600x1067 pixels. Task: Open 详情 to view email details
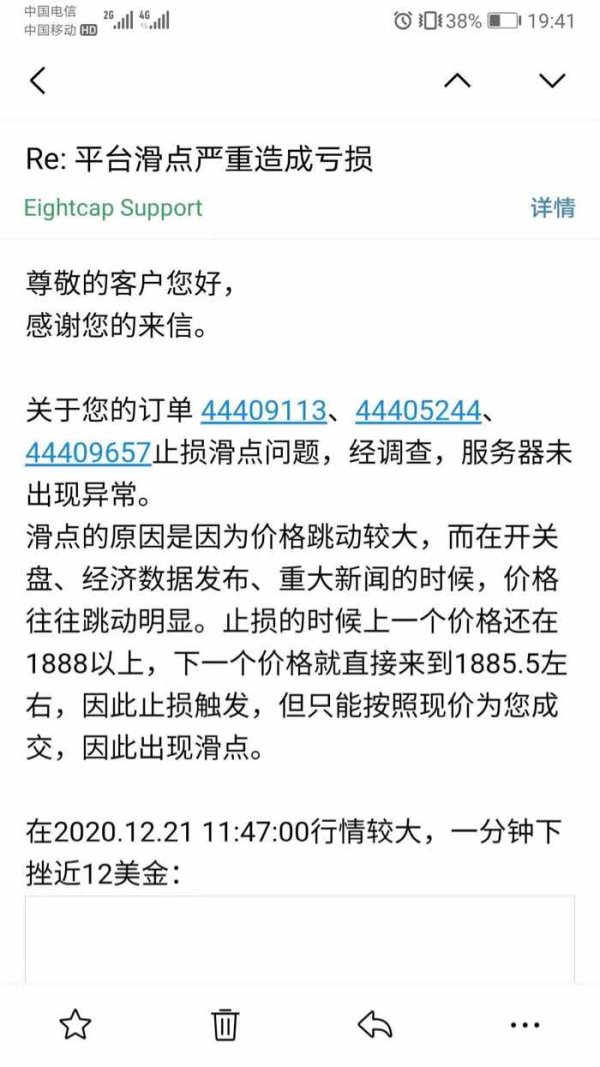(552, 208)
